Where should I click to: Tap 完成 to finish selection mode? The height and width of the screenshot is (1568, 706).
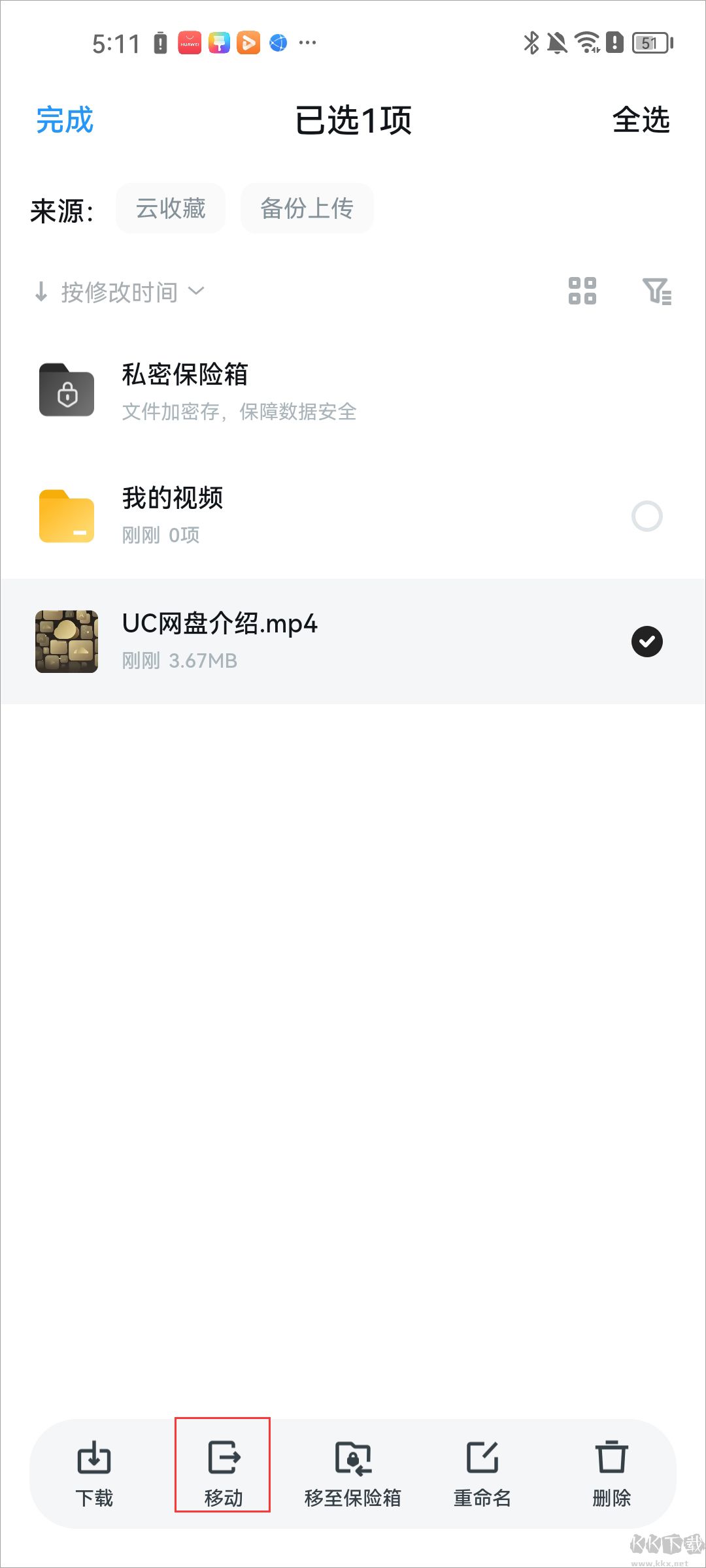click(64, 121)
